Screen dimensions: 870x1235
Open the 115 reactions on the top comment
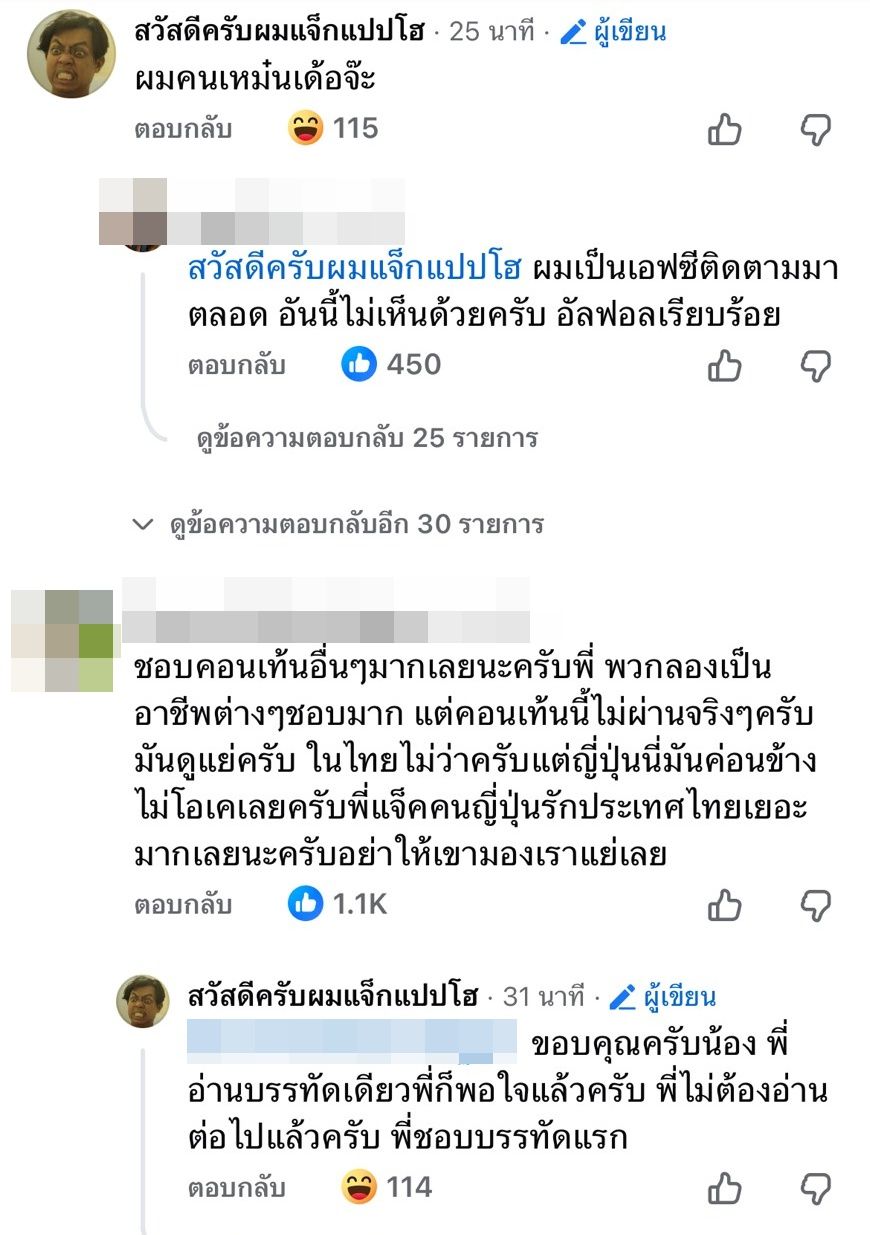pos(333,128)
